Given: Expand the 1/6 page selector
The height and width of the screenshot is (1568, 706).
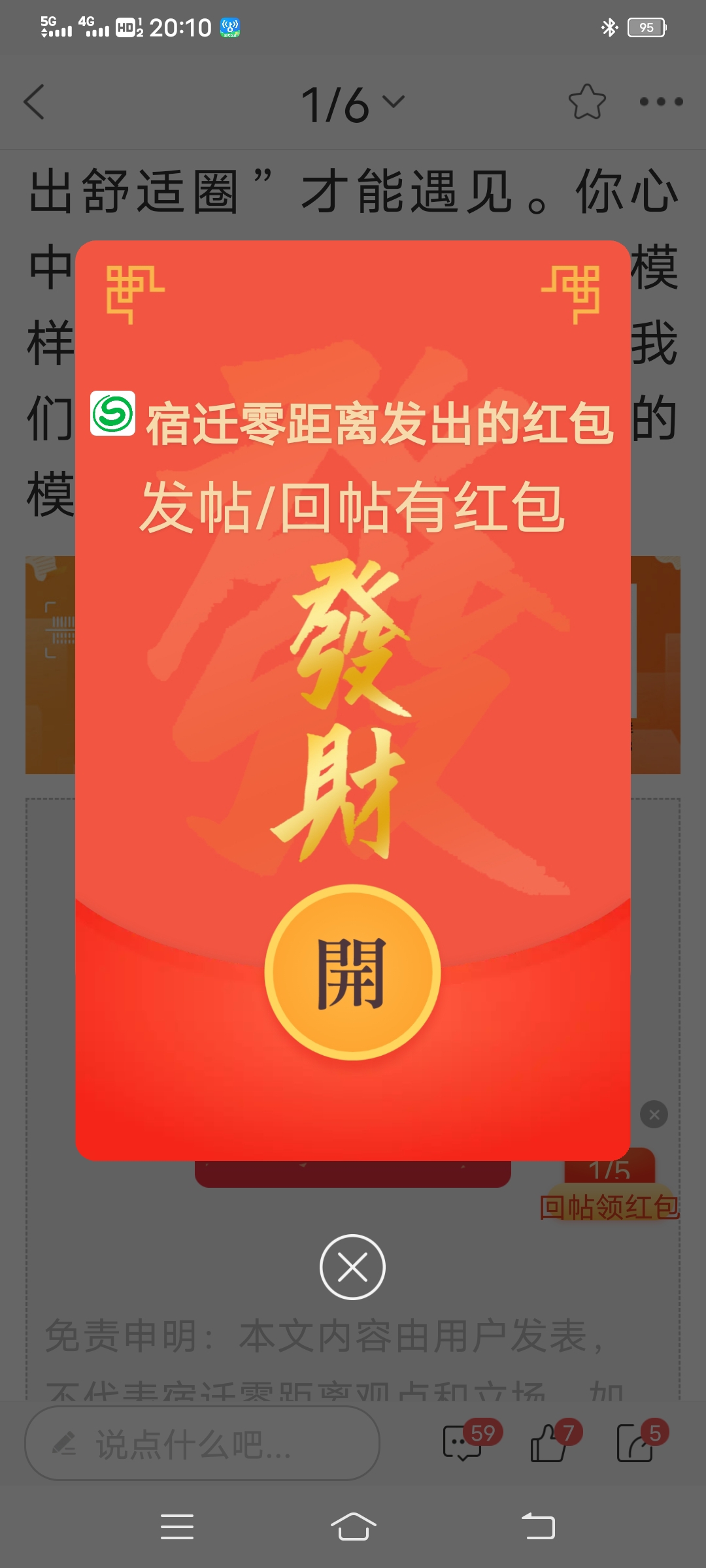Looking at the screenshot, I should tap(352, 103).
